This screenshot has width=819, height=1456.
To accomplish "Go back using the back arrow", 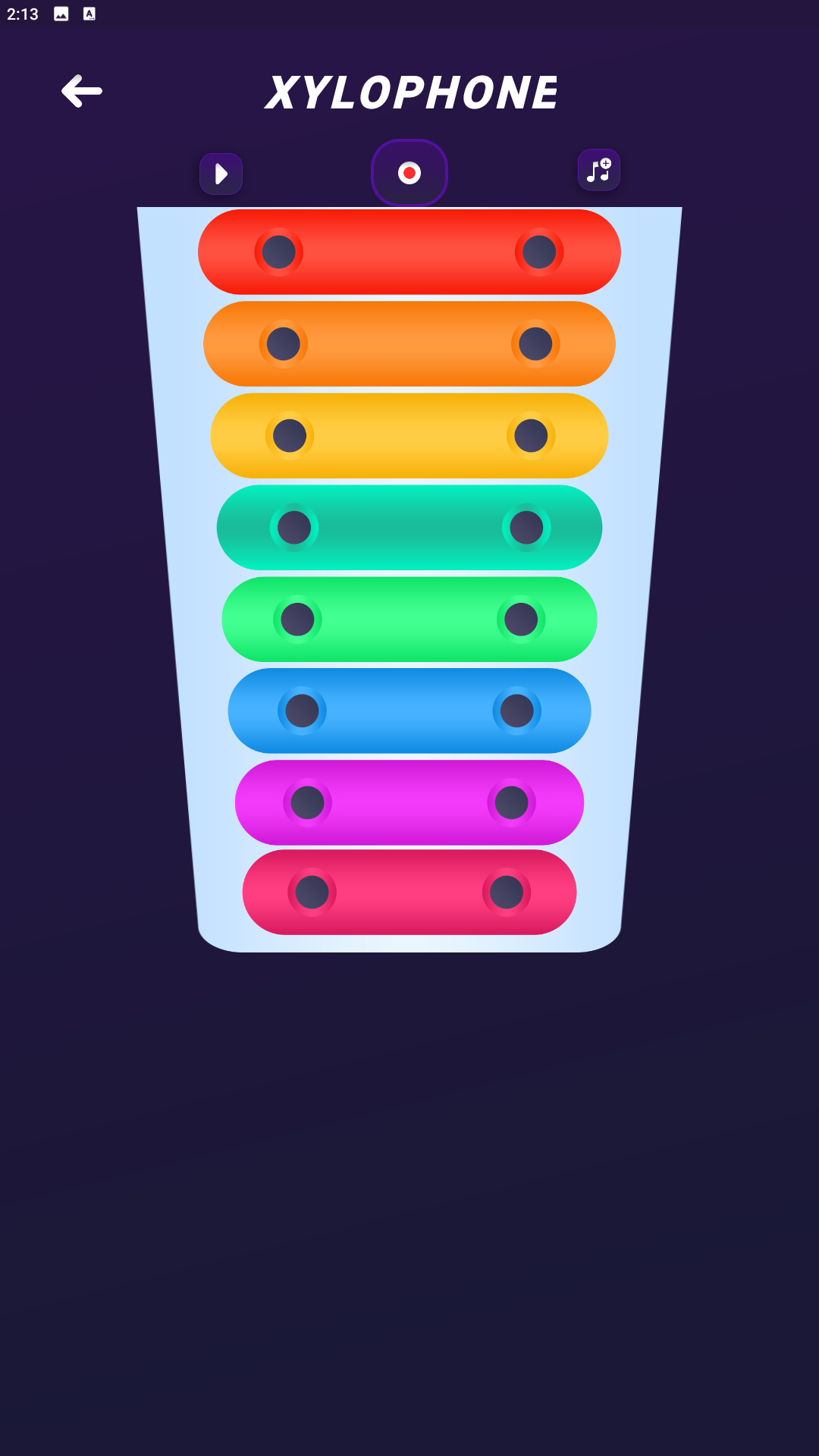I will (x=82, y=90).
